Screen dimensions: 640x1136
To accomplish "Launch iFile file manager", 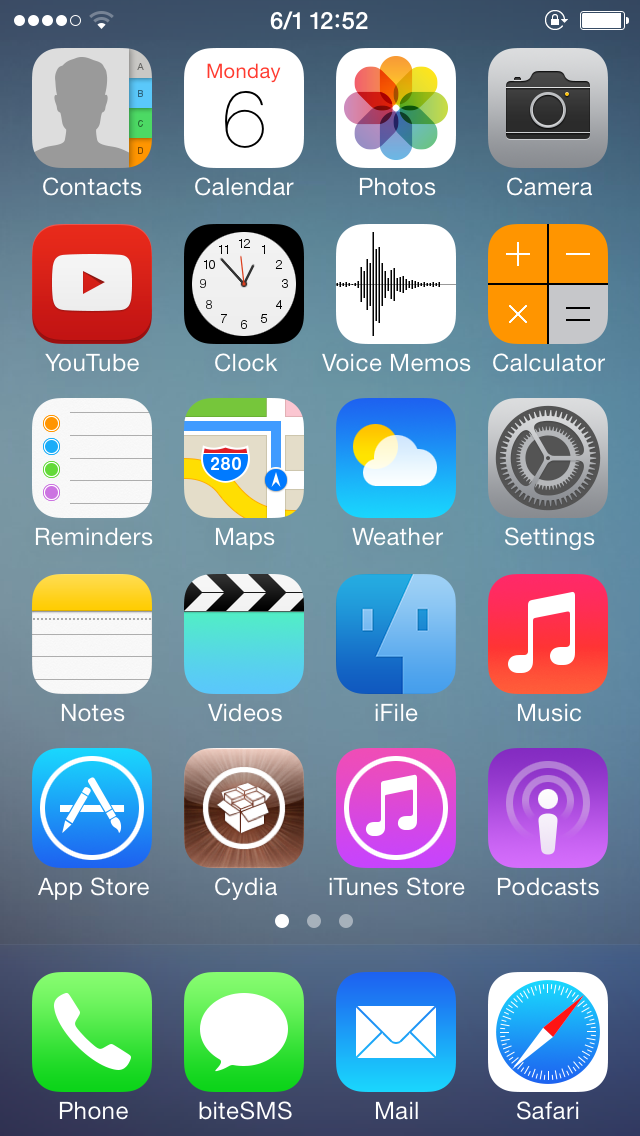I will (396, 634).
